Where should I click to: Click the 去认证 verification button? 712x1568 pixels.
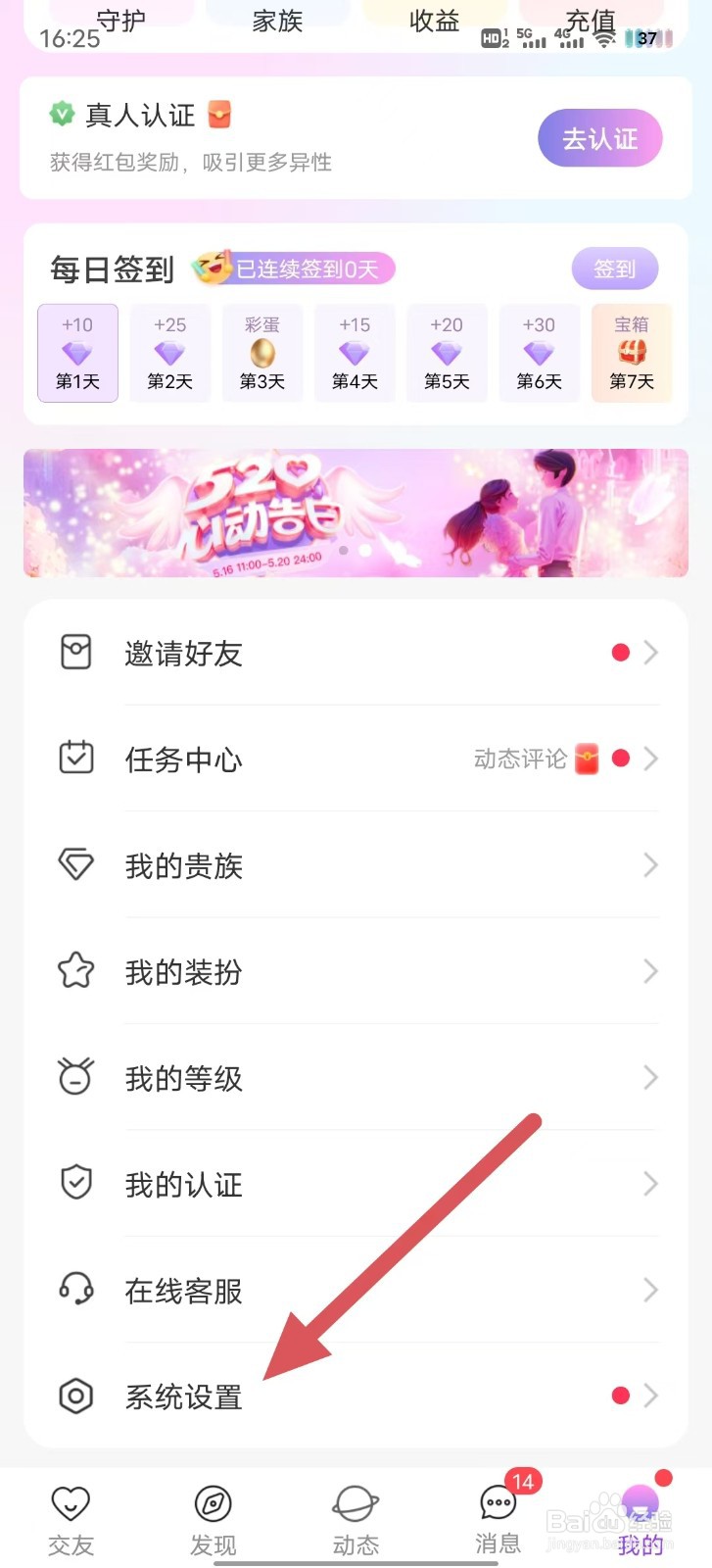coord(600,138)
